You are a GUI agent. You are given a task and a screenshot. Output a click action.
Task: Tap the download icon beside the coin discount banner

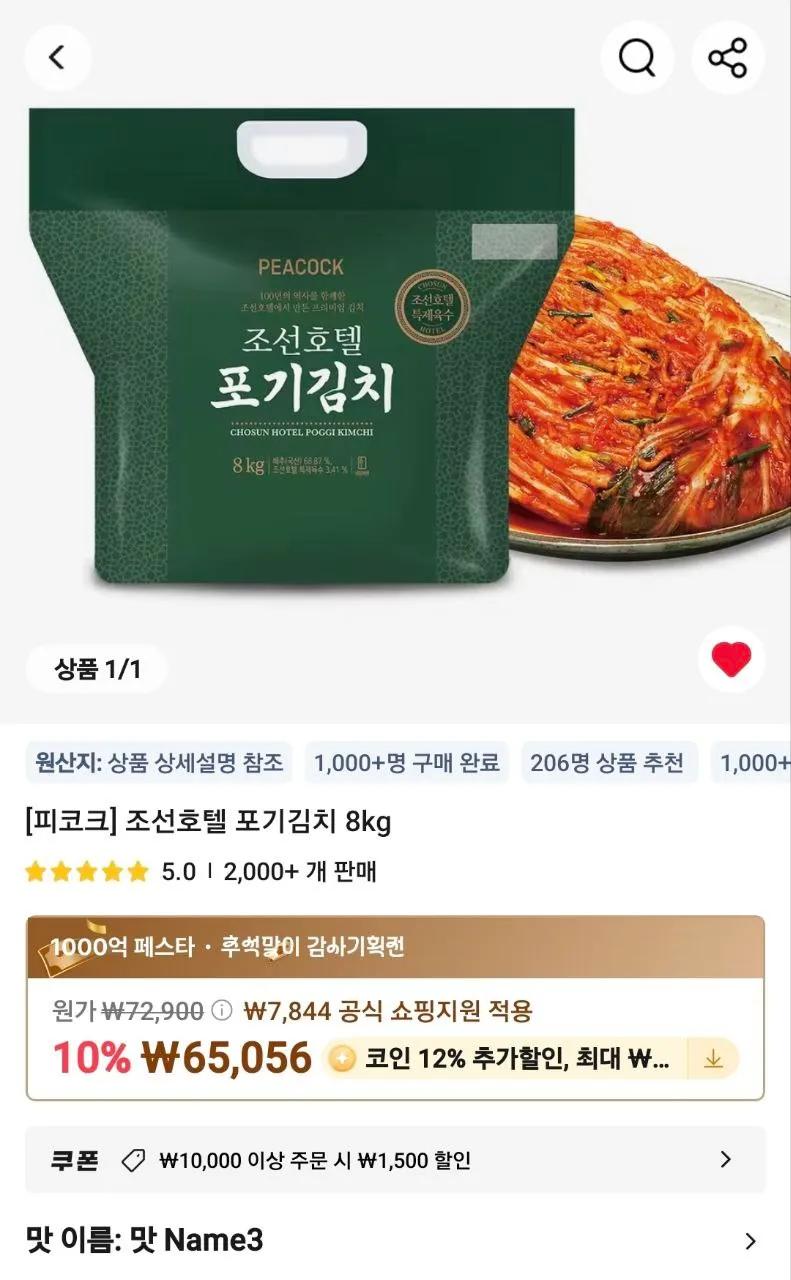tap(714, 1058)
